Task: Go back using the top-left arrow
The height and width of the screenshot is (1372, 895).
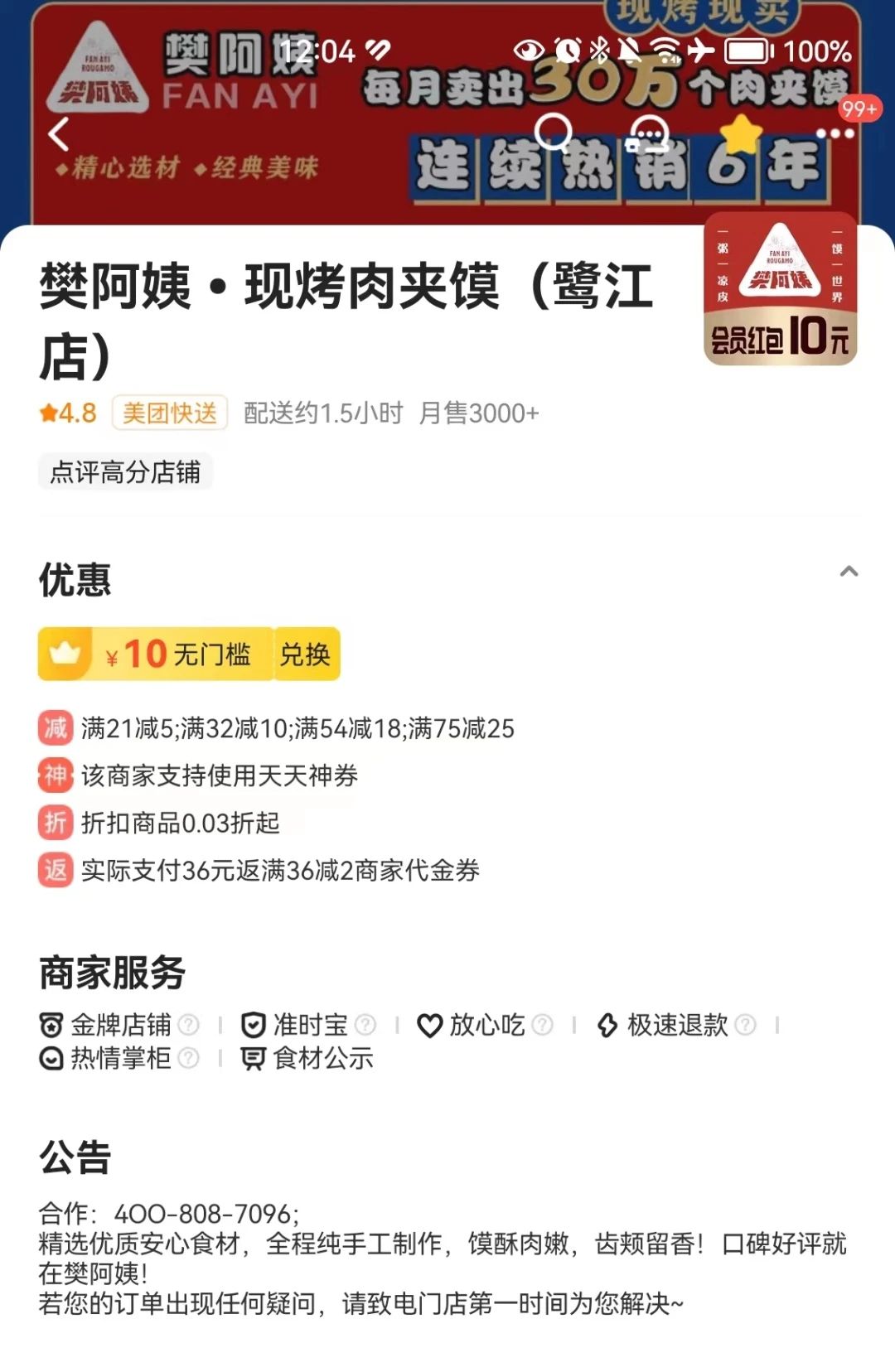Action: (58, 134)
